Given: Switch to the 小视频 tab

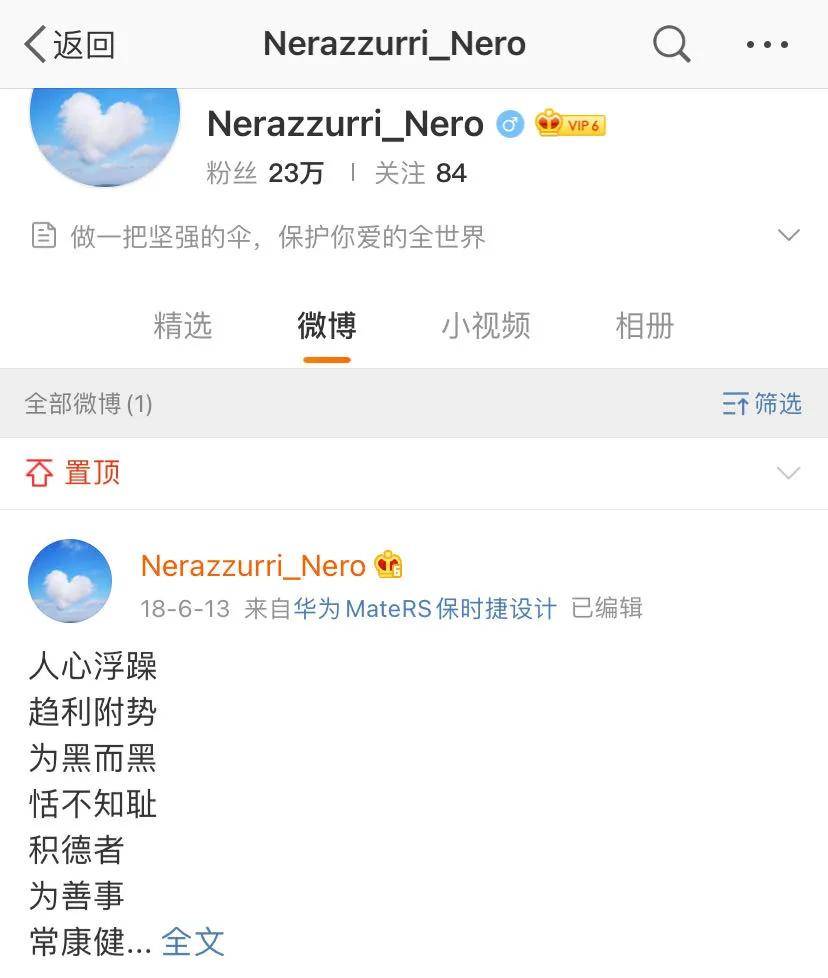Looking at the screenshot, I should click(x=485, y=325).
